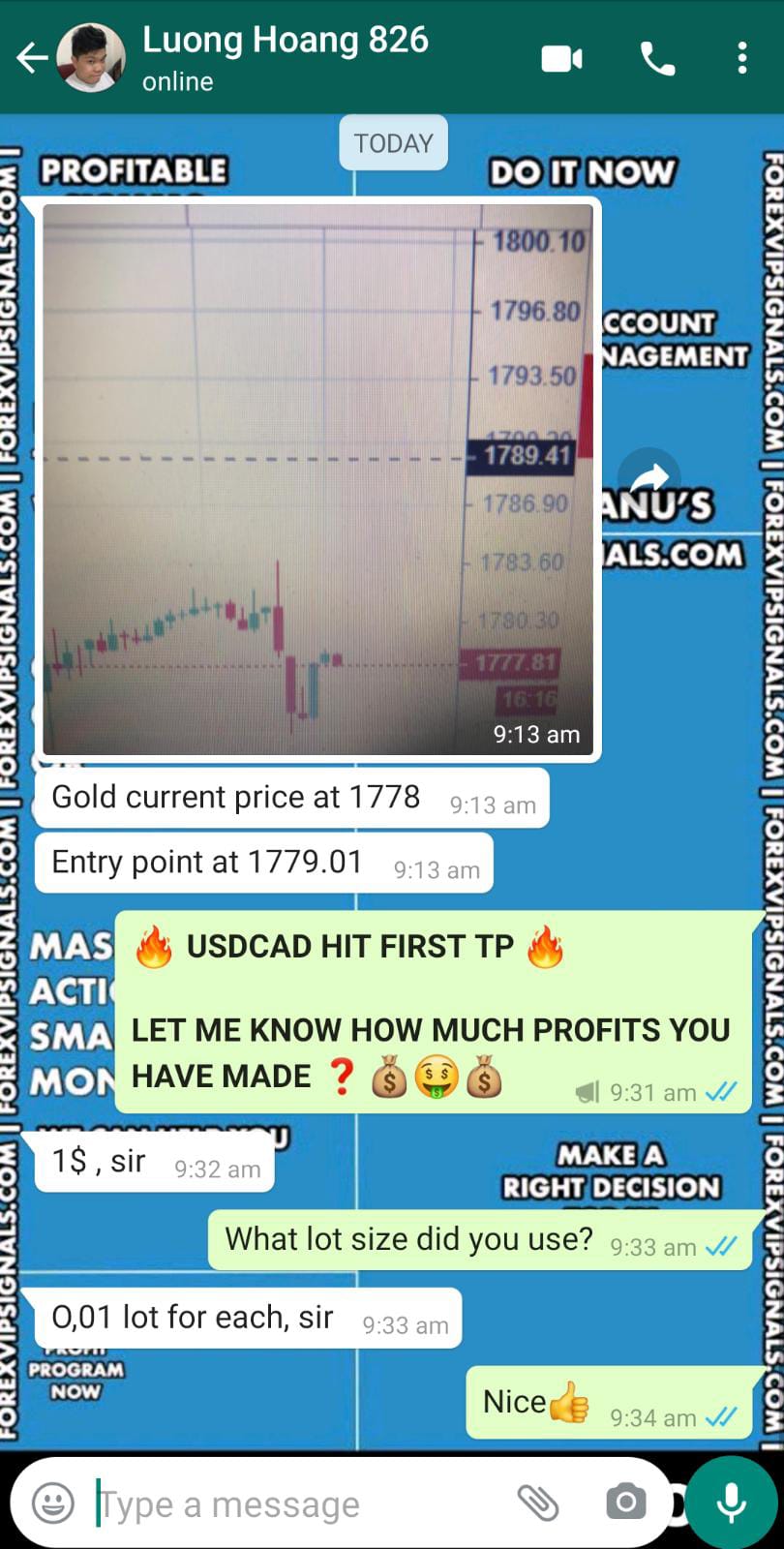
Task: Focus the Type a message field
Action: point(290,1503)
